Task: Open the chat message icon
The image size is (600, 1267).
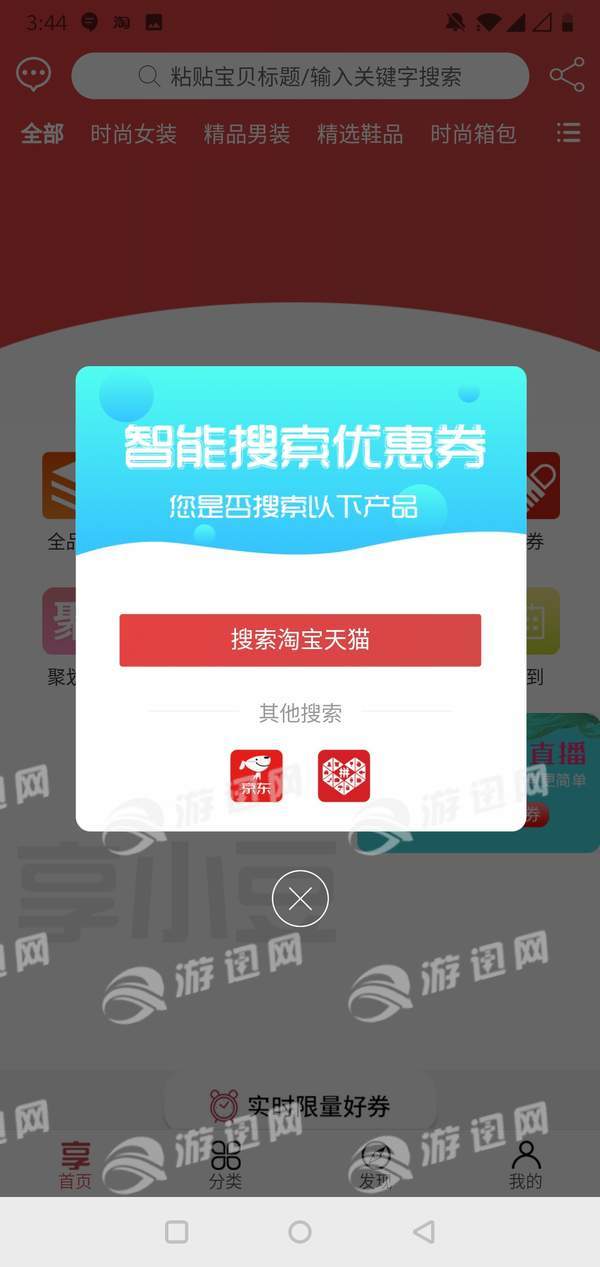Action: [x=34, y=75]
